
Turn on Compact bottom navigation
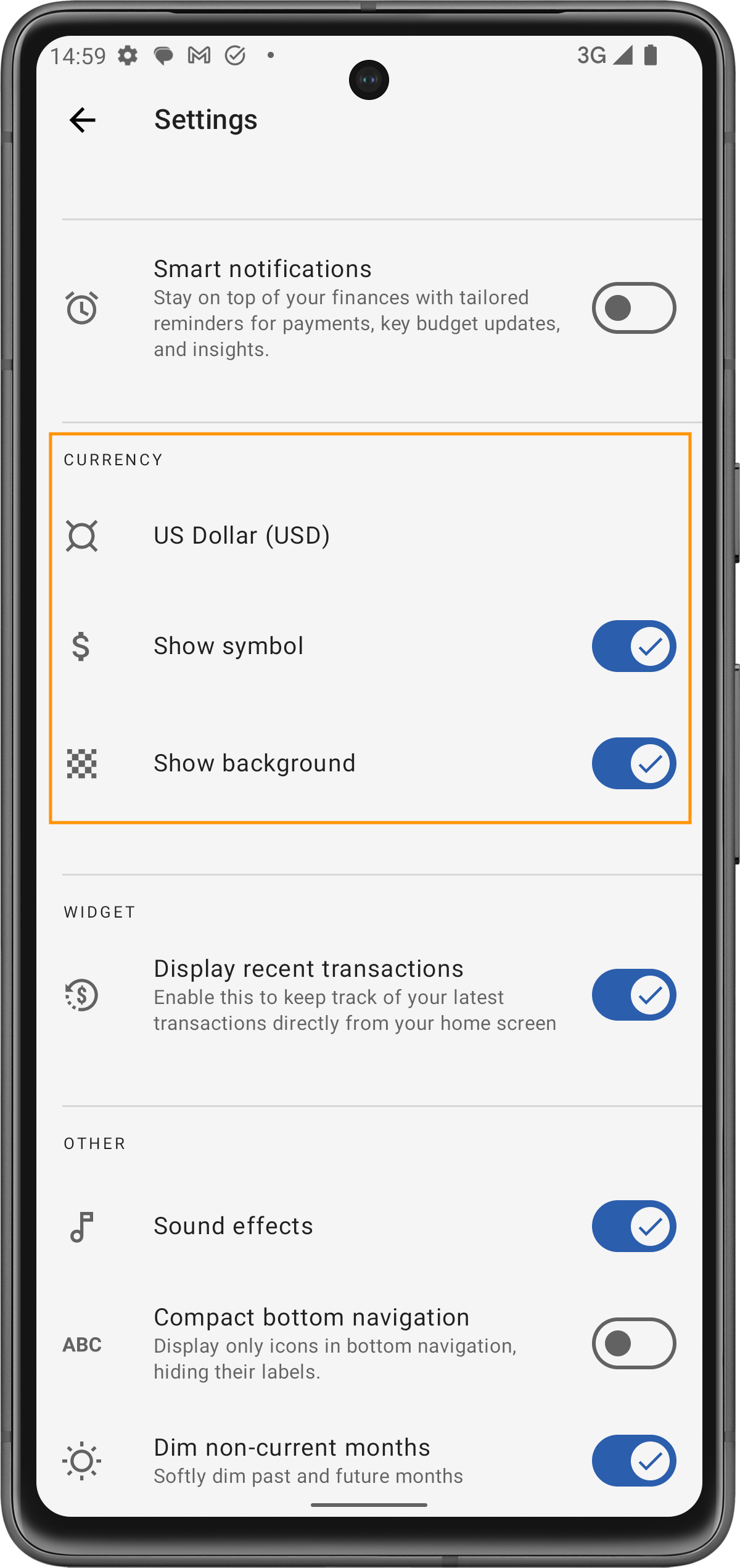pos(633,1343)
